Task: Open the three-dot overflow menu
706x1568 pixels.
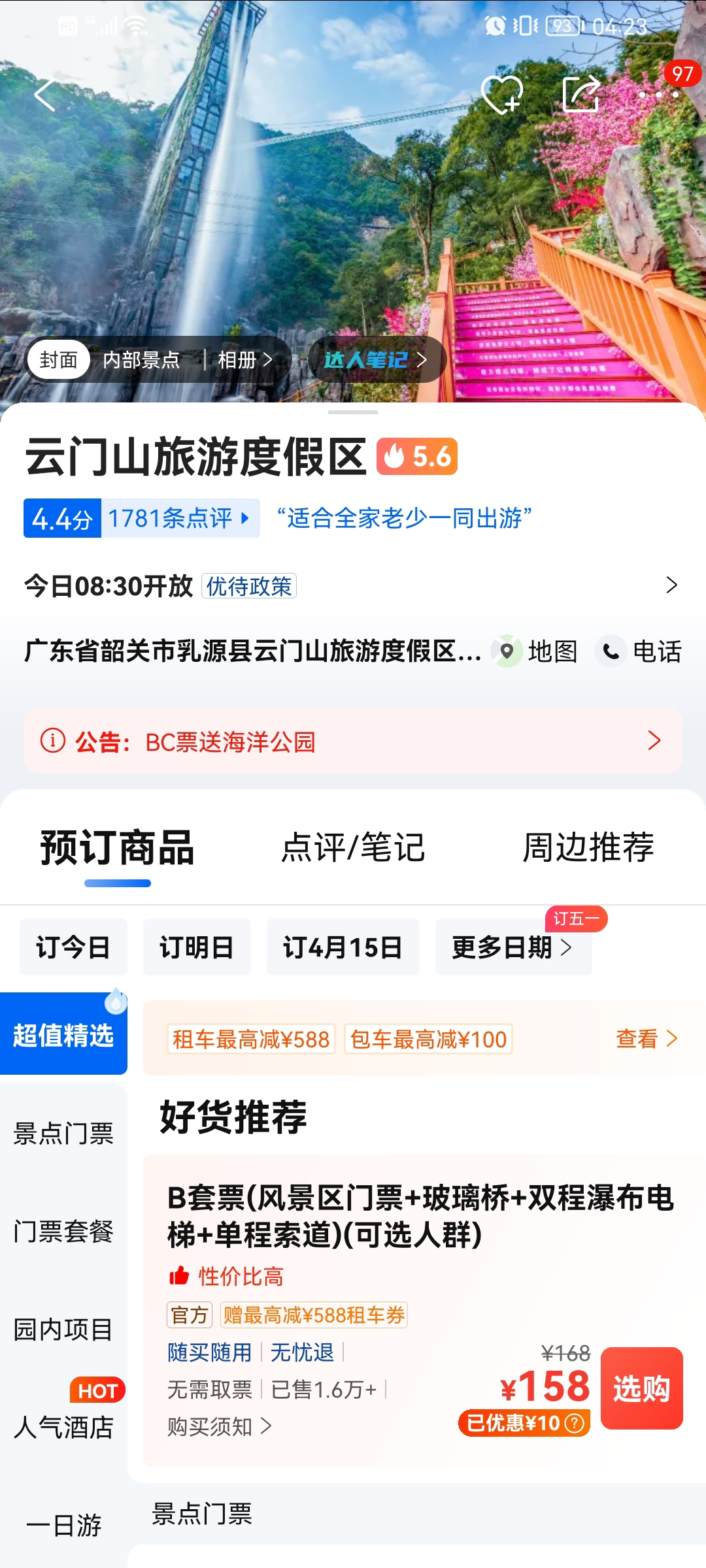Action: coord(658,95)
